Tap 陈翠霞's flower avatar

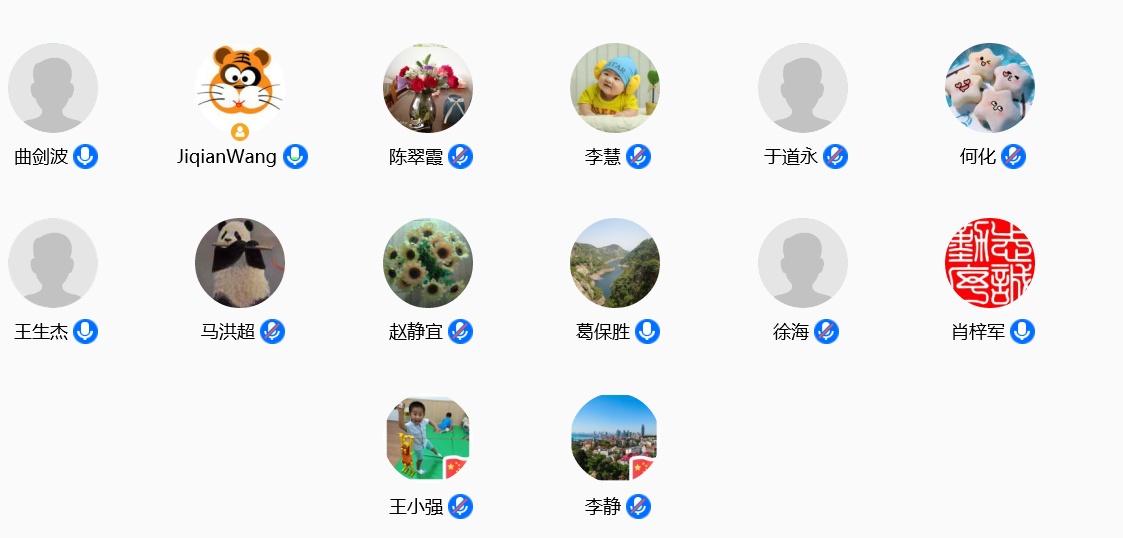[428, 88]
